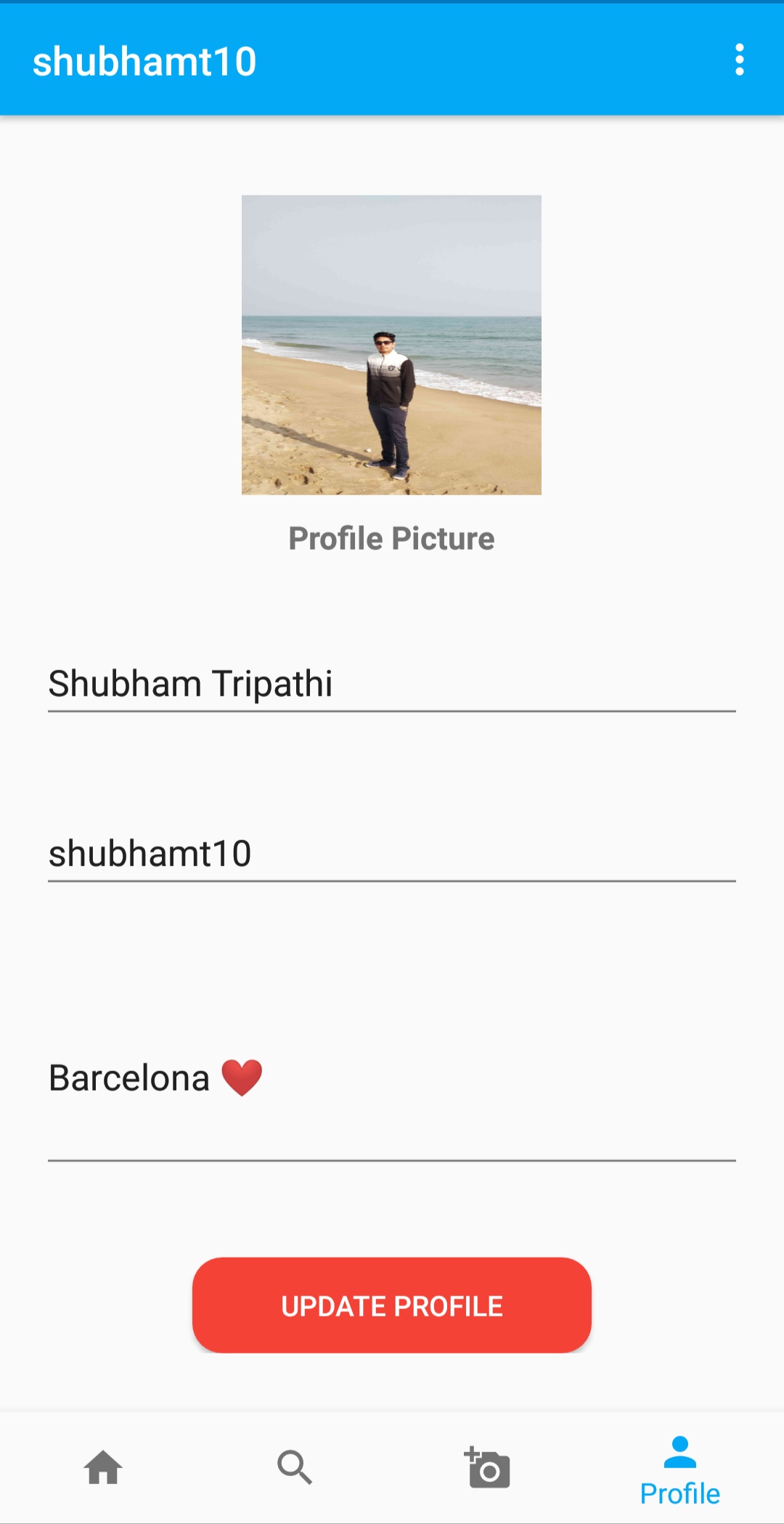The height and width of the screenshot is (1524, 784).
Task: Tap the Update Profile button
Action: 391,1305
